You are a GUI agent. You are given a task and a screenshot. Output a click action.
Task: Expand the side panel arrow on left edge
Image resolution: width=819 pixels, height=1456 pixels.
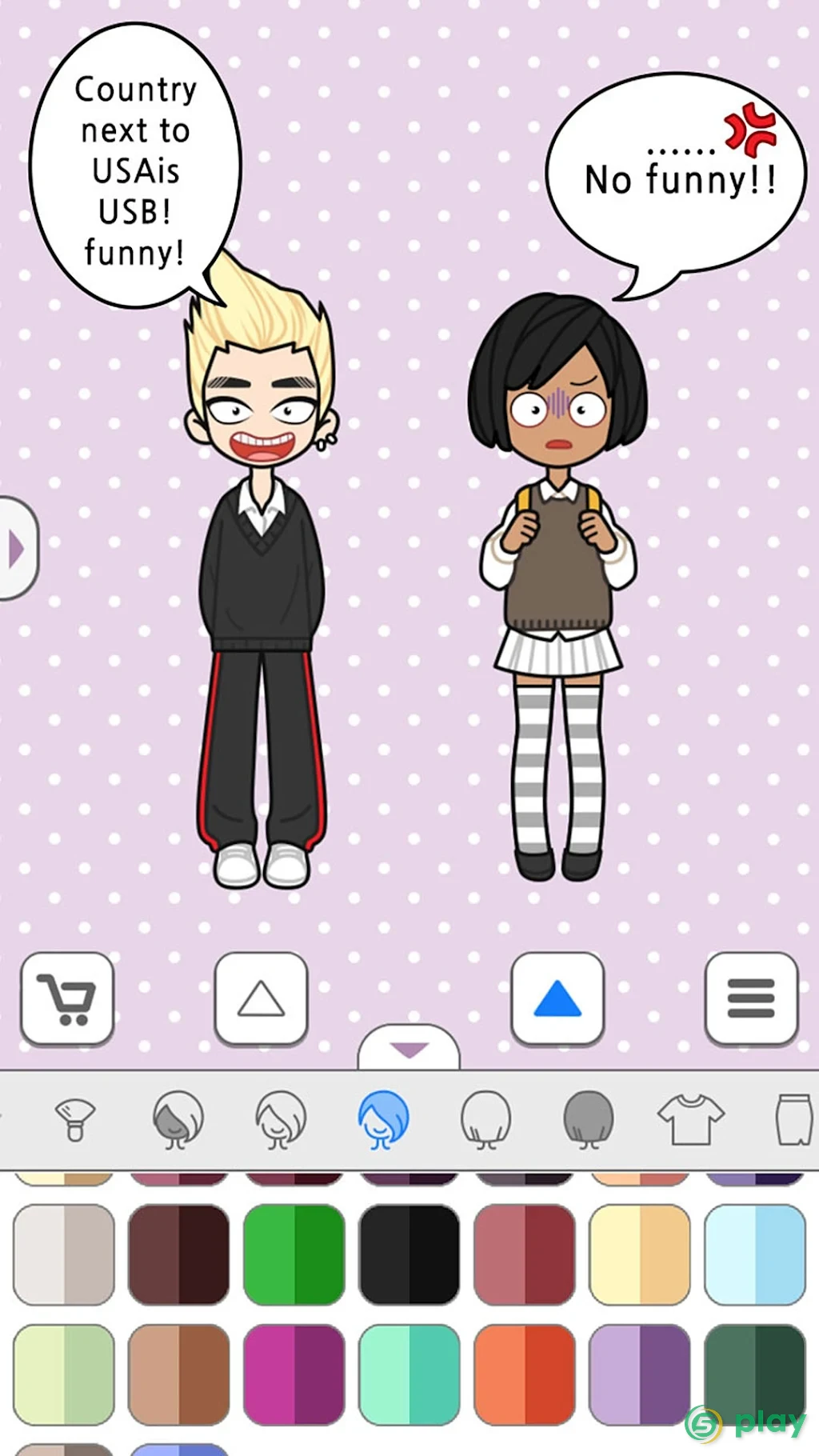[x=18, y=549]
